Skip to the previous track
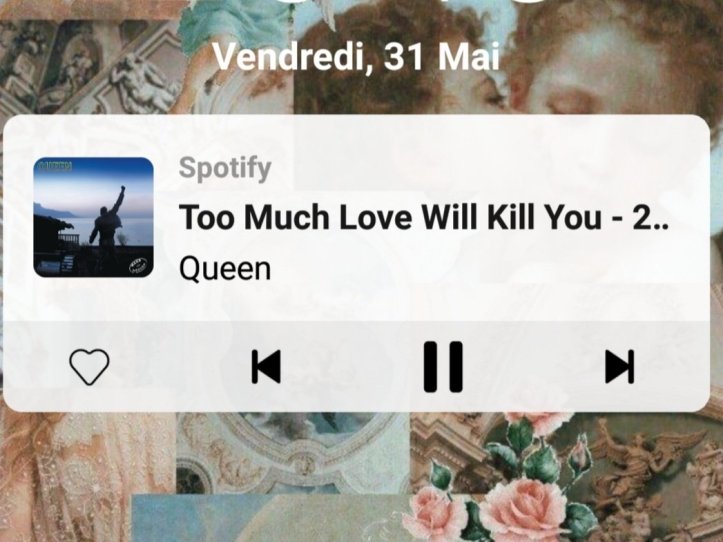Viewport: 723px width, 542px height. coord(265,367)
